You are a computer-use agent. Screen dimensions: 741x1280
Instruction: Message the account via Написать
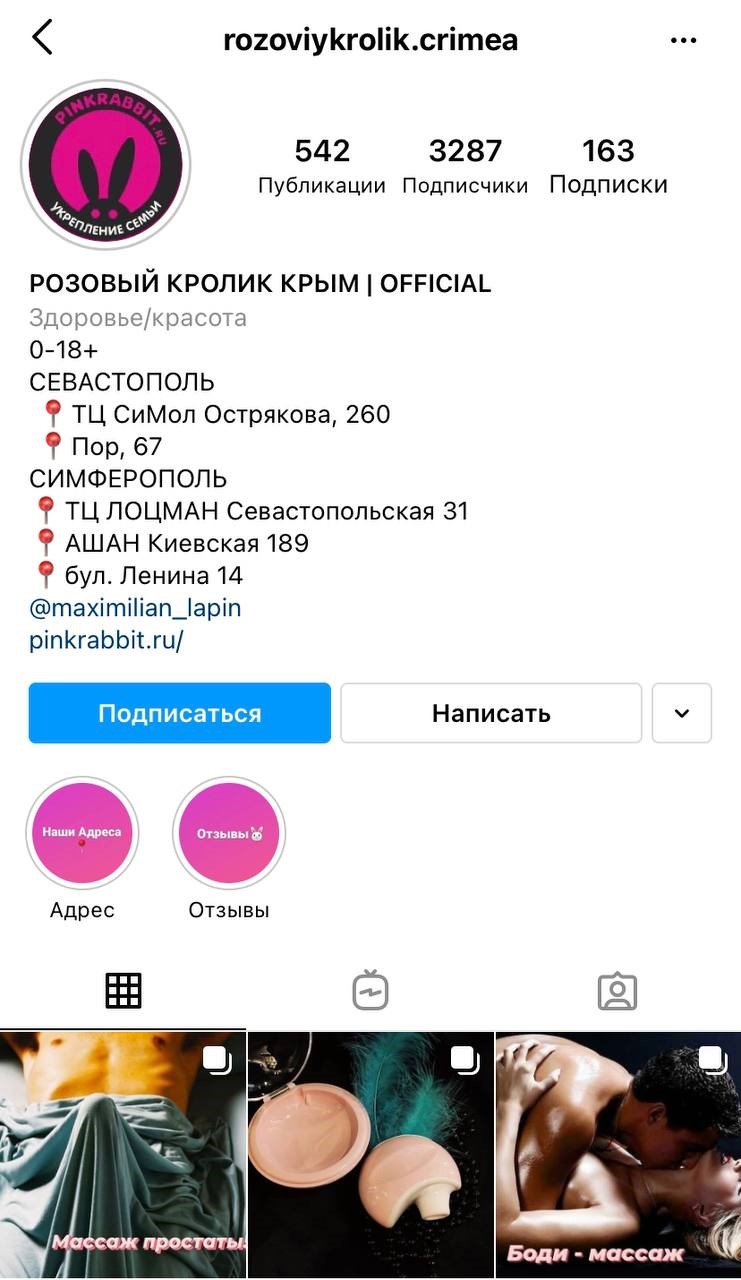[x=491, y=713]
